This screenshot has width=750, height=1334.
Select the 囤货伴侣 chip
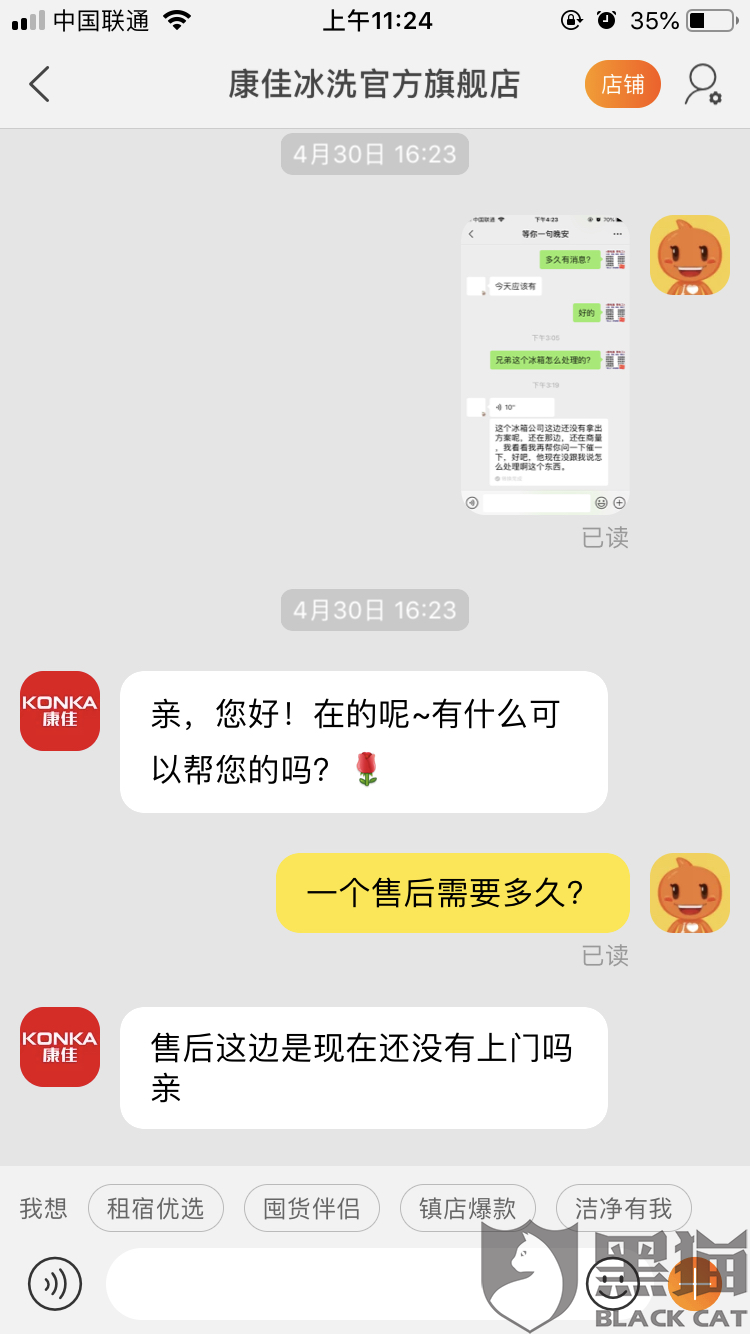click(312, 1208)
